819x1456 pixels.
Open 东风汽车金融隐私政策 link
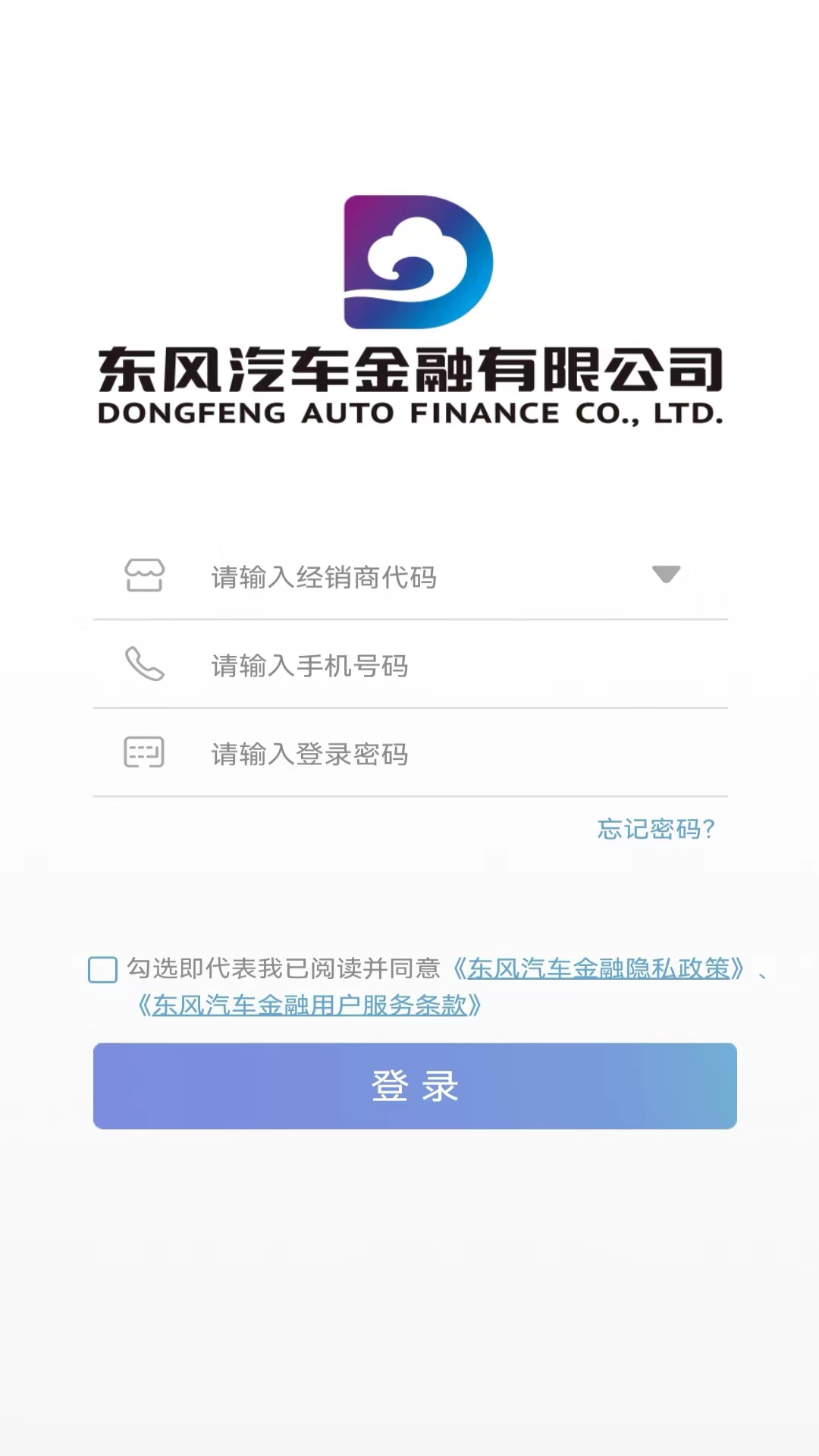598,968
